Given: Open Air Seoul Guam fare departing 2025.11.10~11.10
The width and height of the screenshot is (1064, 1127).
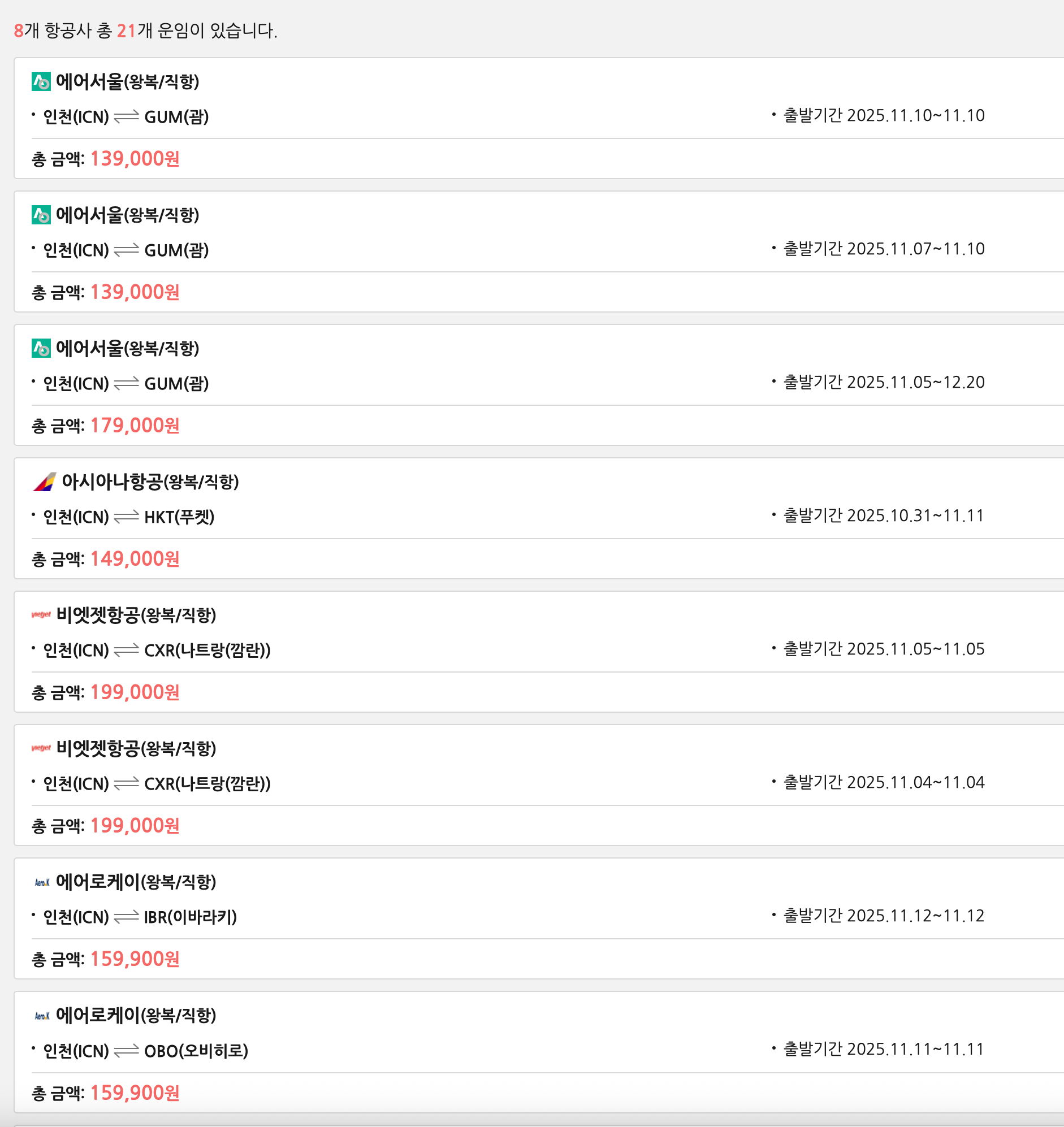Looking at the screenshot, I should point(539,118).
